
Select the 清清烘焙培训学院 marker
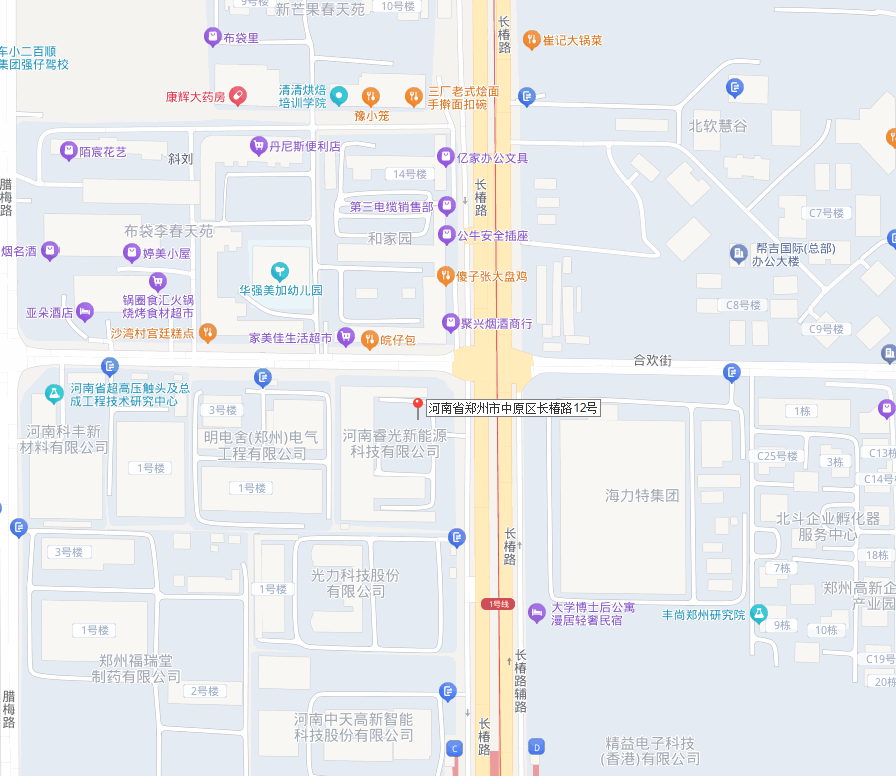(339, 96)
